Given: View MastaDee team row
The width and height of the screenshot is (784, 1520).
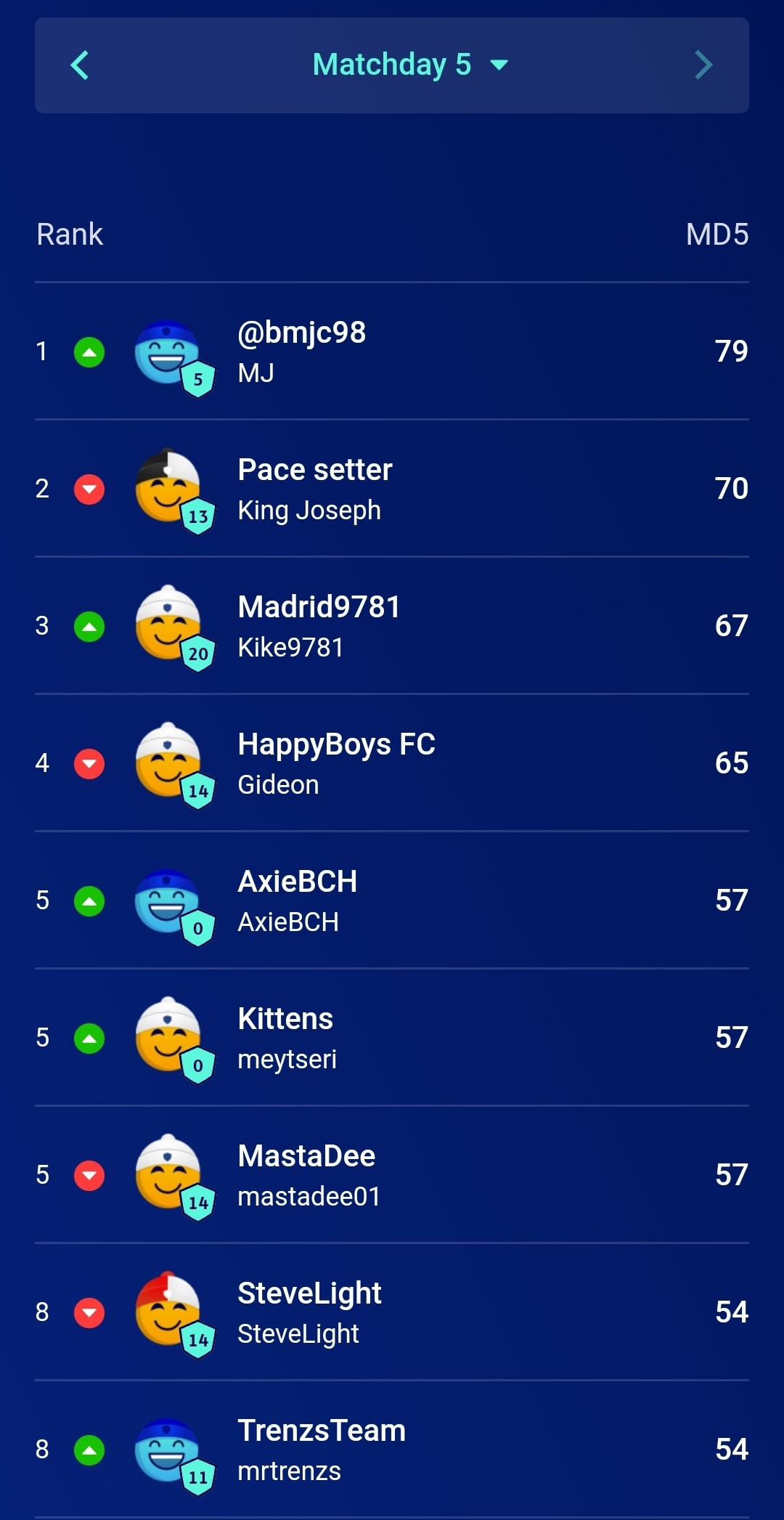Looking at the screenshot, I should point(392,1175).
